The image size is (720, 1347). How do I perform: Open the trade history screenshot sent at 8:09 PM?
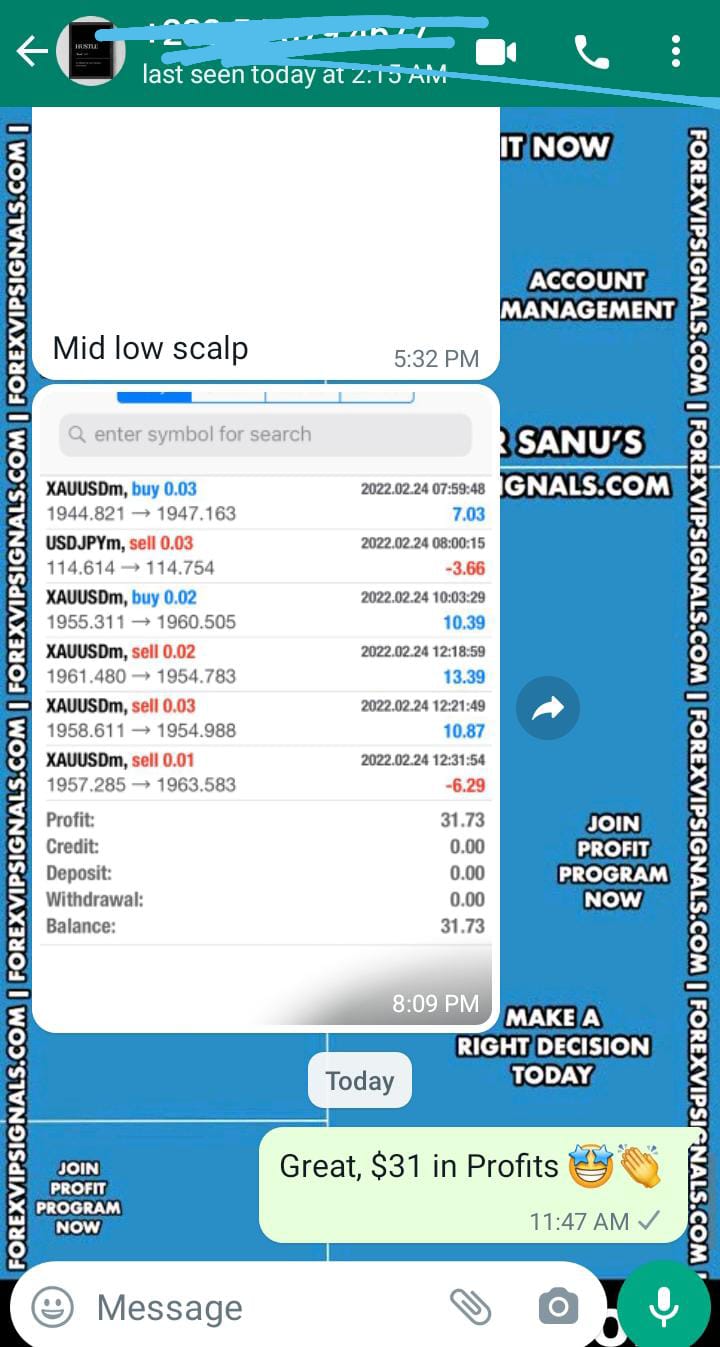265,700
